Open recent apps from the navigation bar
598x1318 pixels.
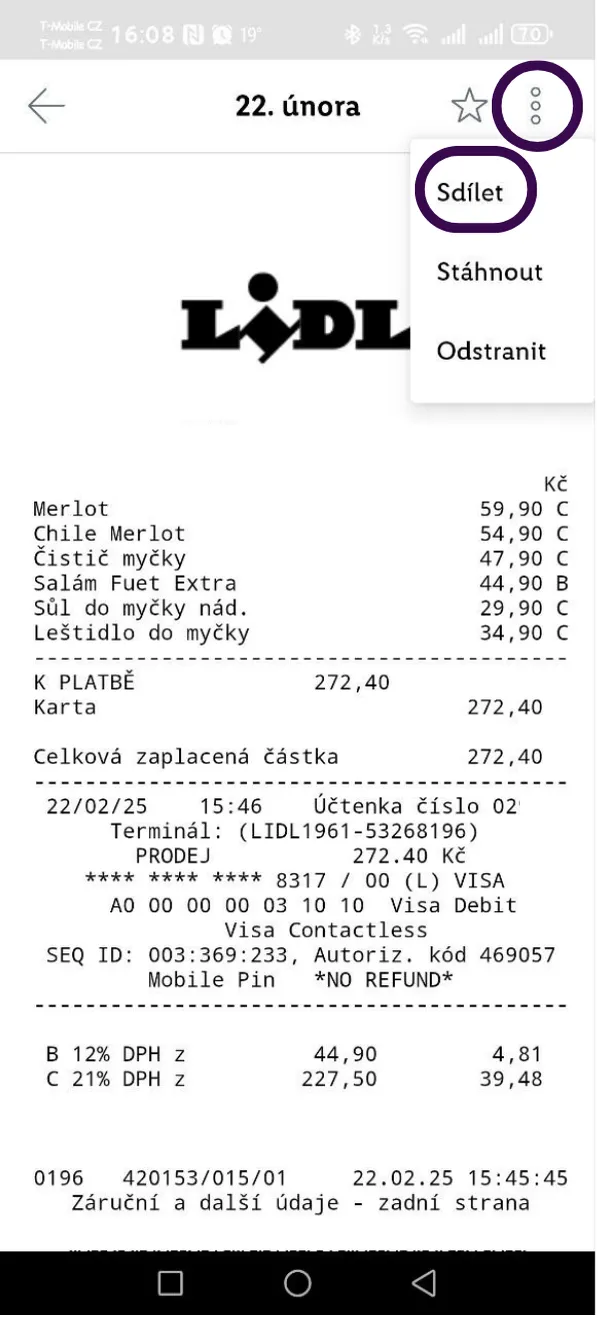171,1283
